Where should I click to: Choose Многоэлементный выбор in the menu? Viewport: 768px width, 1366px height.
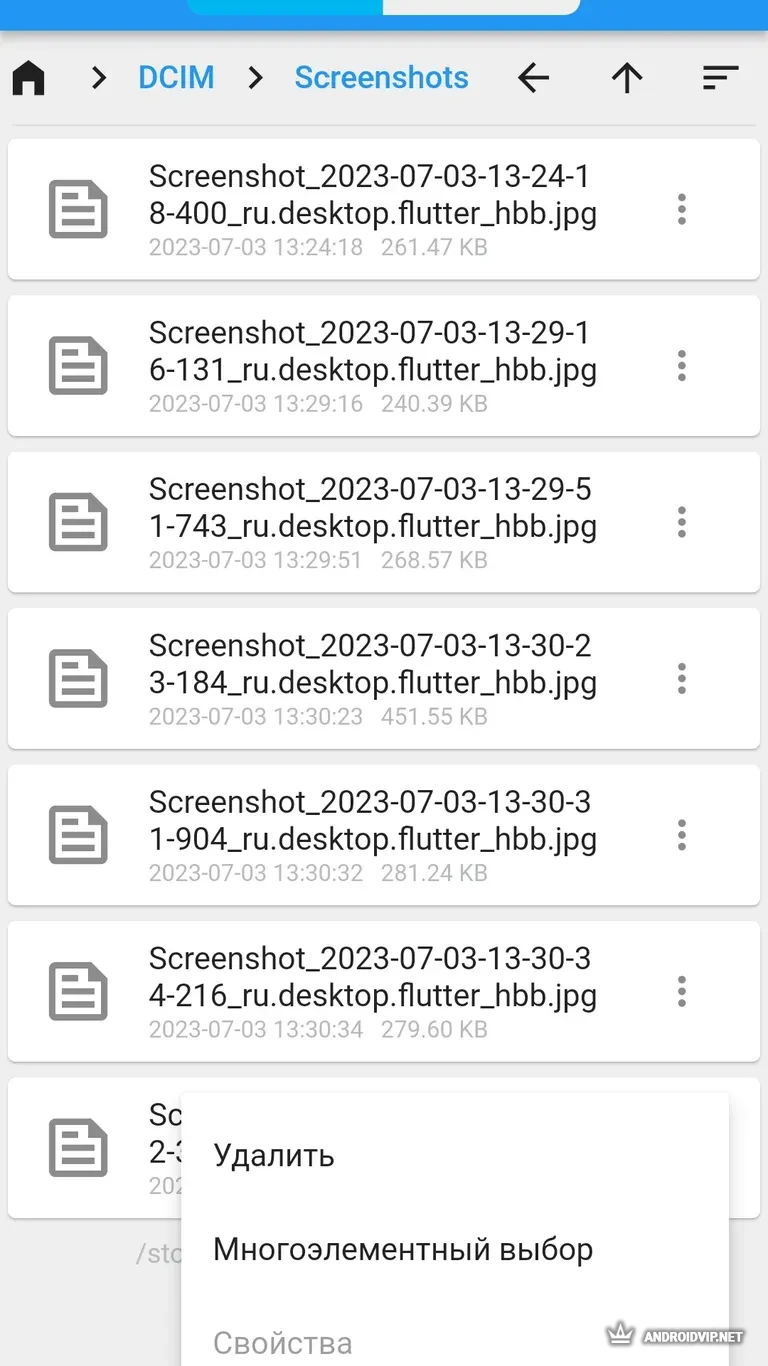[x=403, y=1250]
